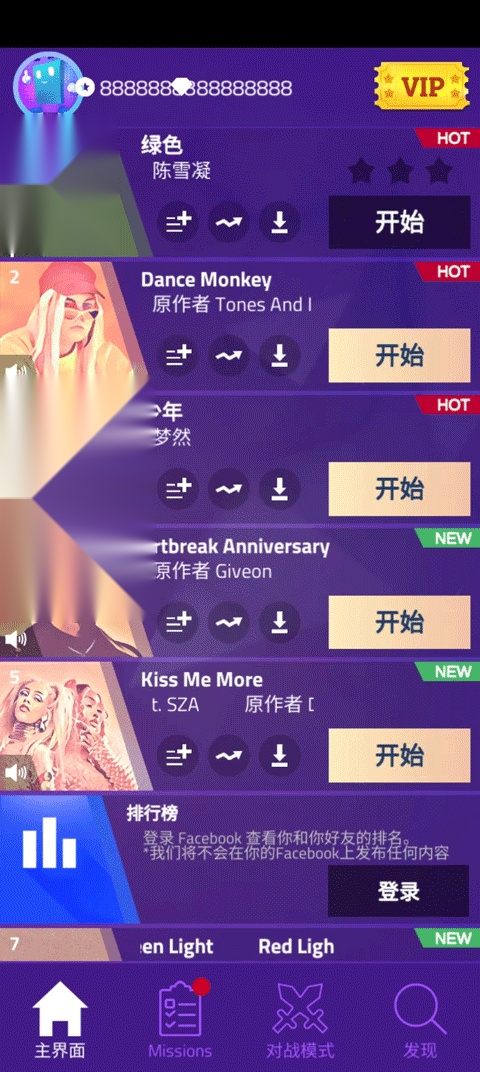Select the 主界面 home tab
The width and height of the screenshot is (480, 1072).
click(60, 1019)
